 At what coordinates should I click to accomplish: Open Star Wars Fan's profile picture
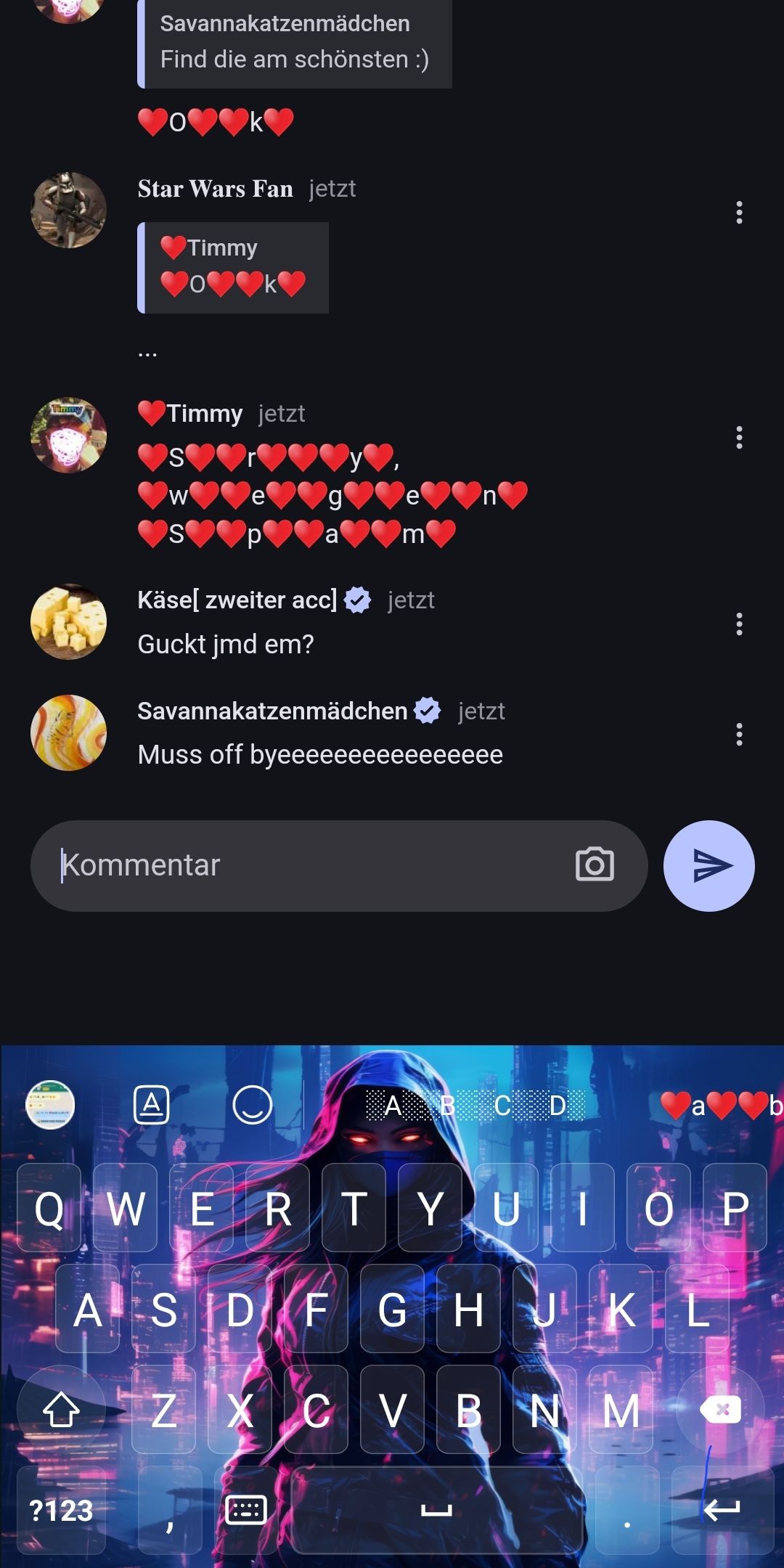(69, 211)
